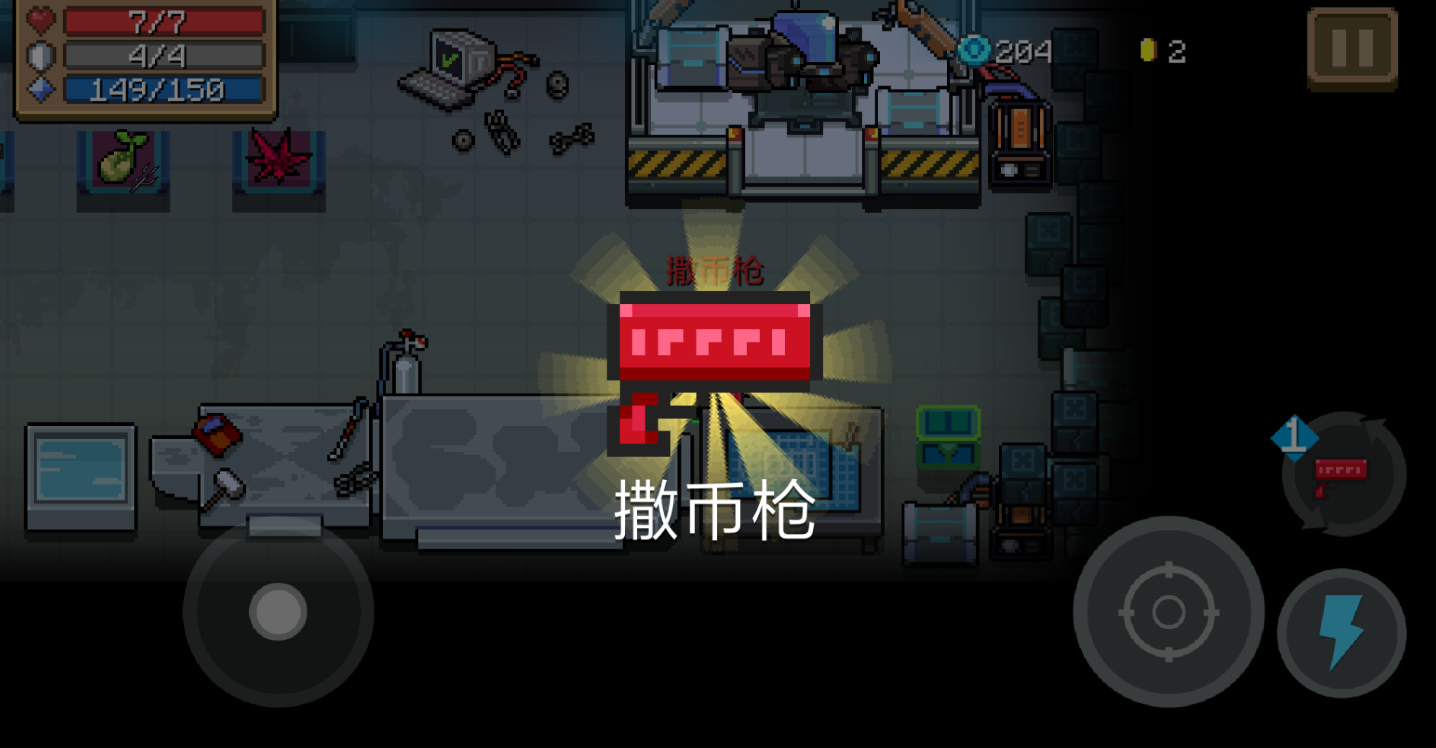Tap the crosshair attack button
Image resolution: width=1436 pixels, height=748 pixels.
(x=1168, y=612)
